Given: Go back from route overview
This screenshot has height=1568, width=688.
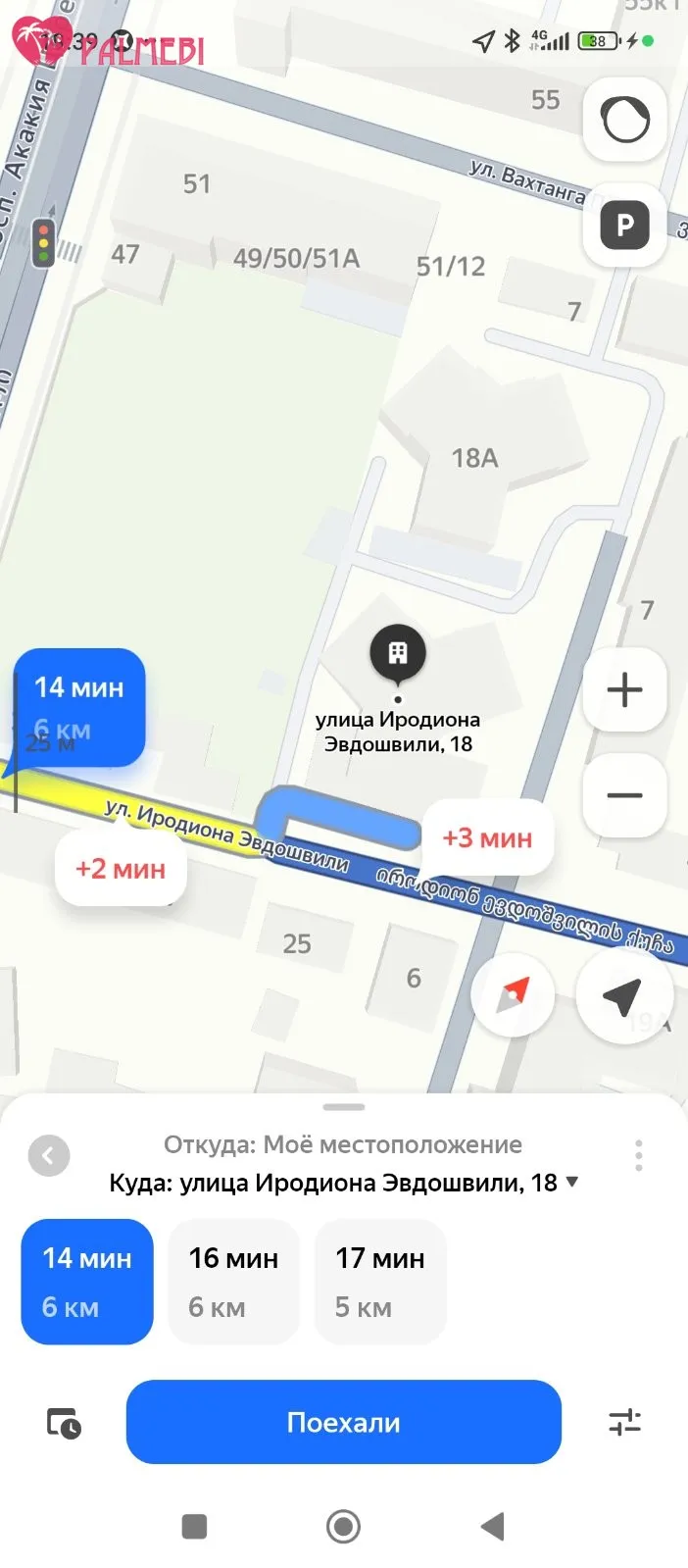Looking at the screenshot, I should [49, 1155].
